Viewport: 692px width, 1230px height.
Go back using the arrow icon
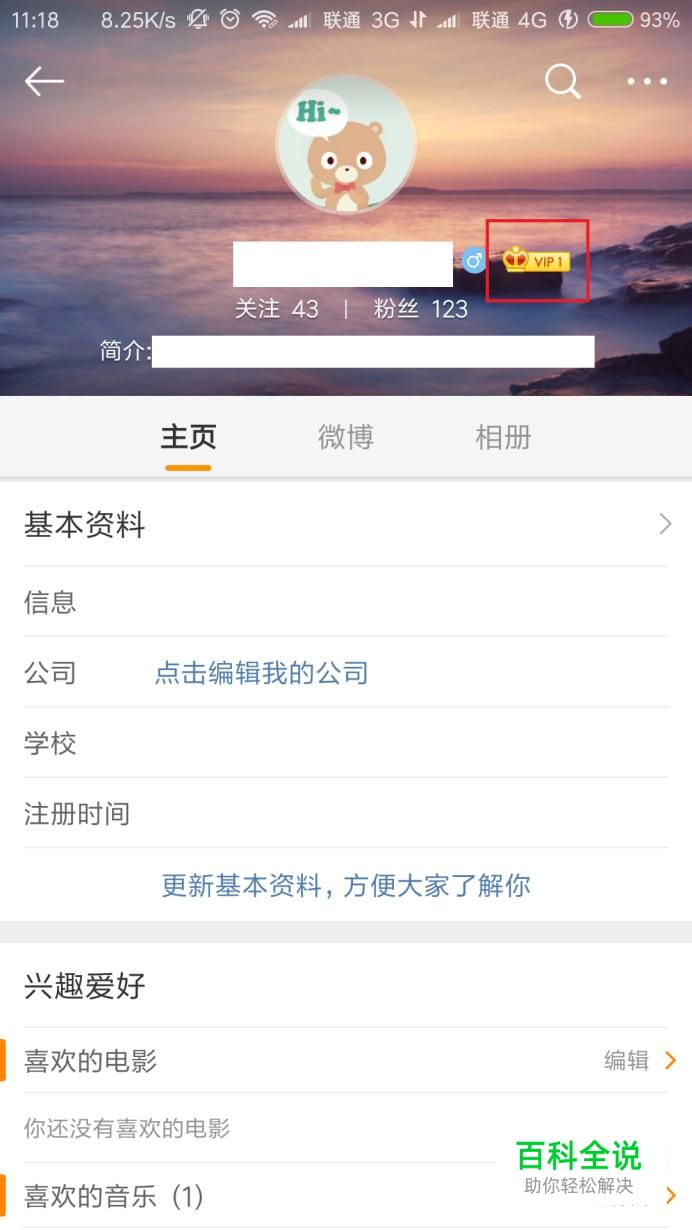[44, 82]
